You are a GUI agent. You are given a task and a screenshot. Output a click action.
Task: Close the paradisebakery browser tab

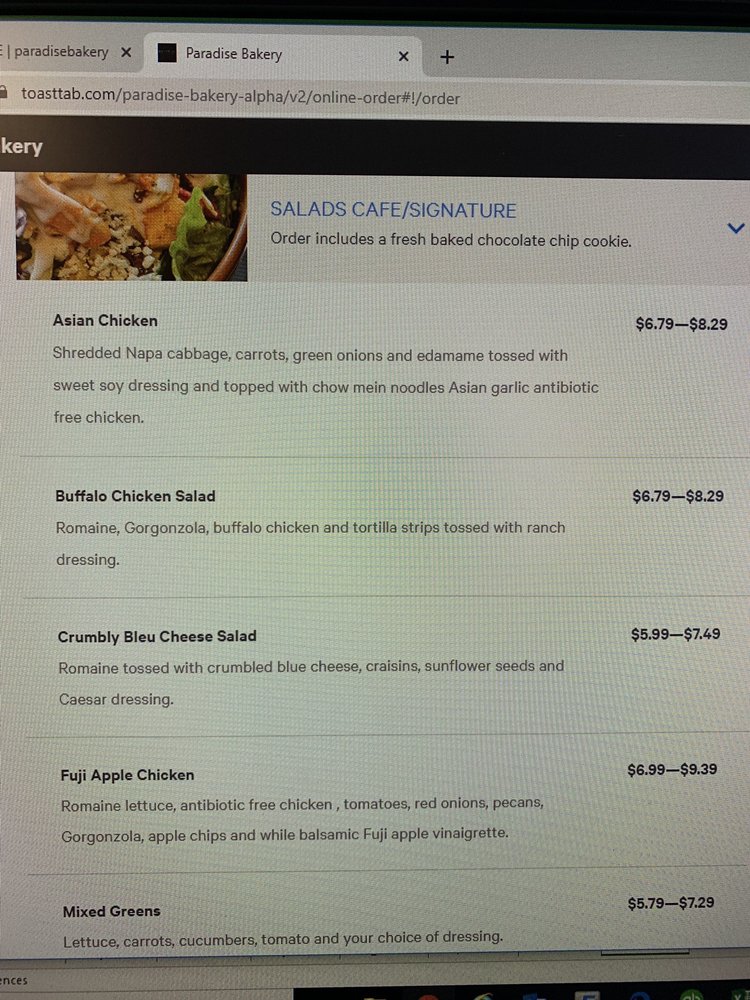(126, 52)
